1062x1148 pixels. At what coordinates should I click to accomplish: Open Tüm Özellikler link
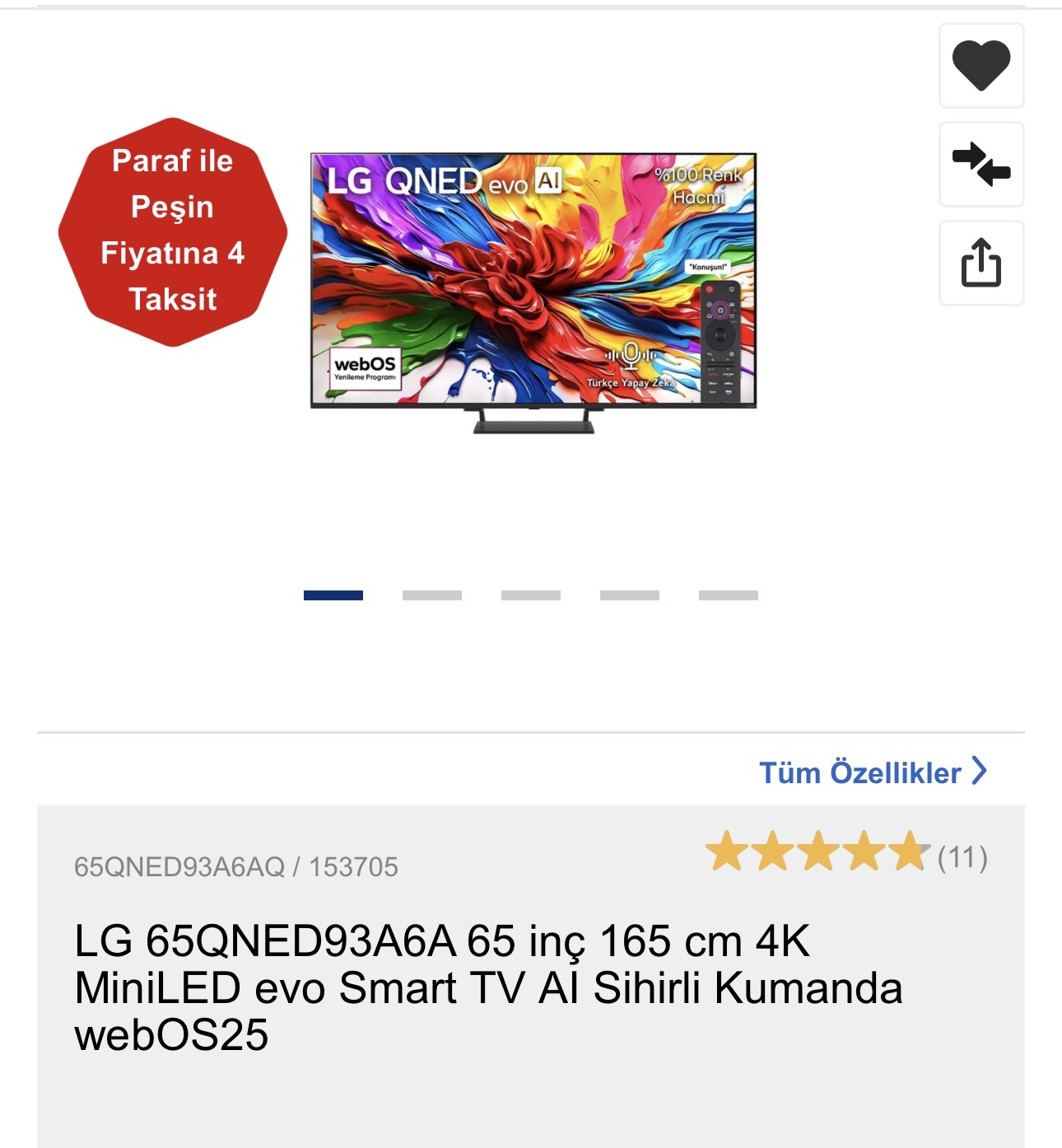pyautogui.click(x=873, y=772)
